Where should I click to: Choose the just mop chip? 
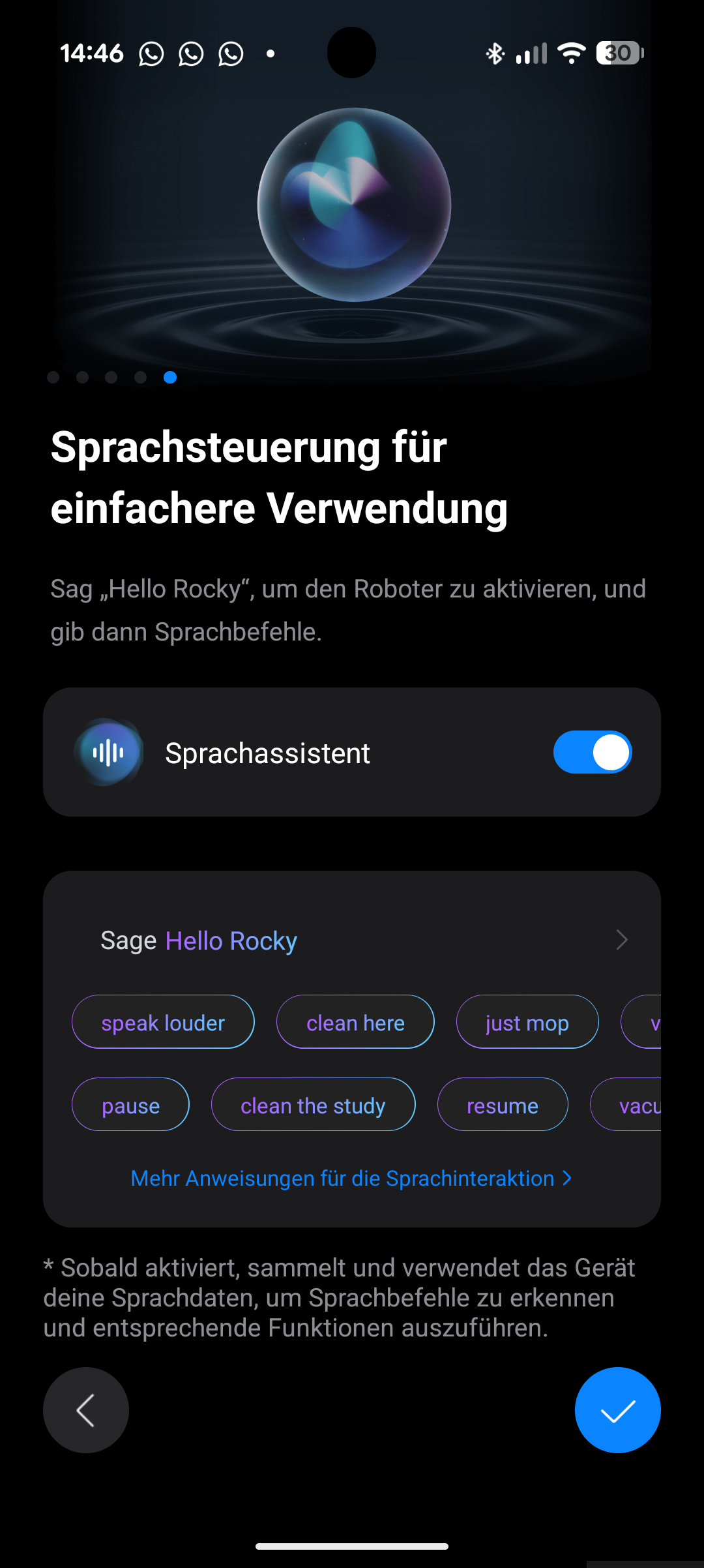(x=527, y=1022)
